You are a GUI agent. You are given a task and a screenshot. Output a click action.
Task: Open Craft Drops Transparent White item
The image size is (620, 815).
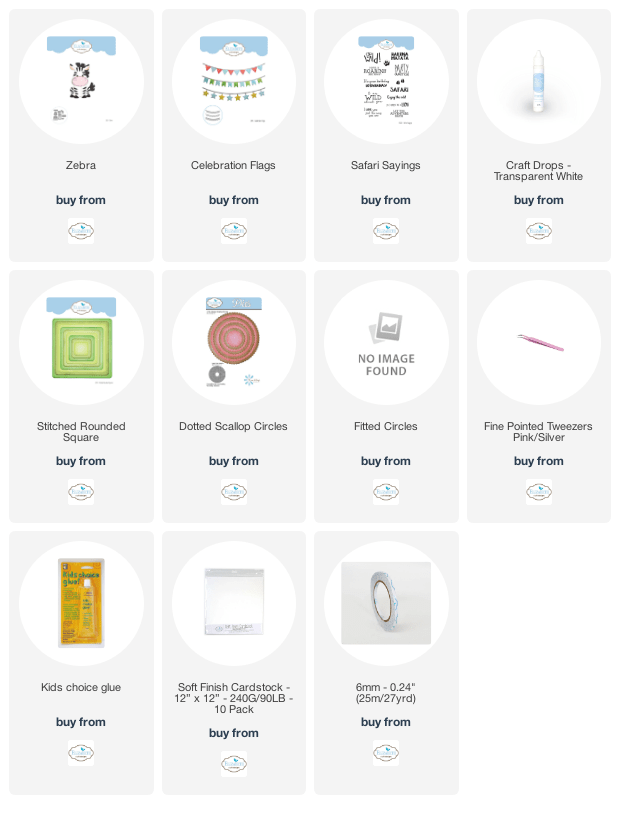pyautogui.click(x=538, y=84)
